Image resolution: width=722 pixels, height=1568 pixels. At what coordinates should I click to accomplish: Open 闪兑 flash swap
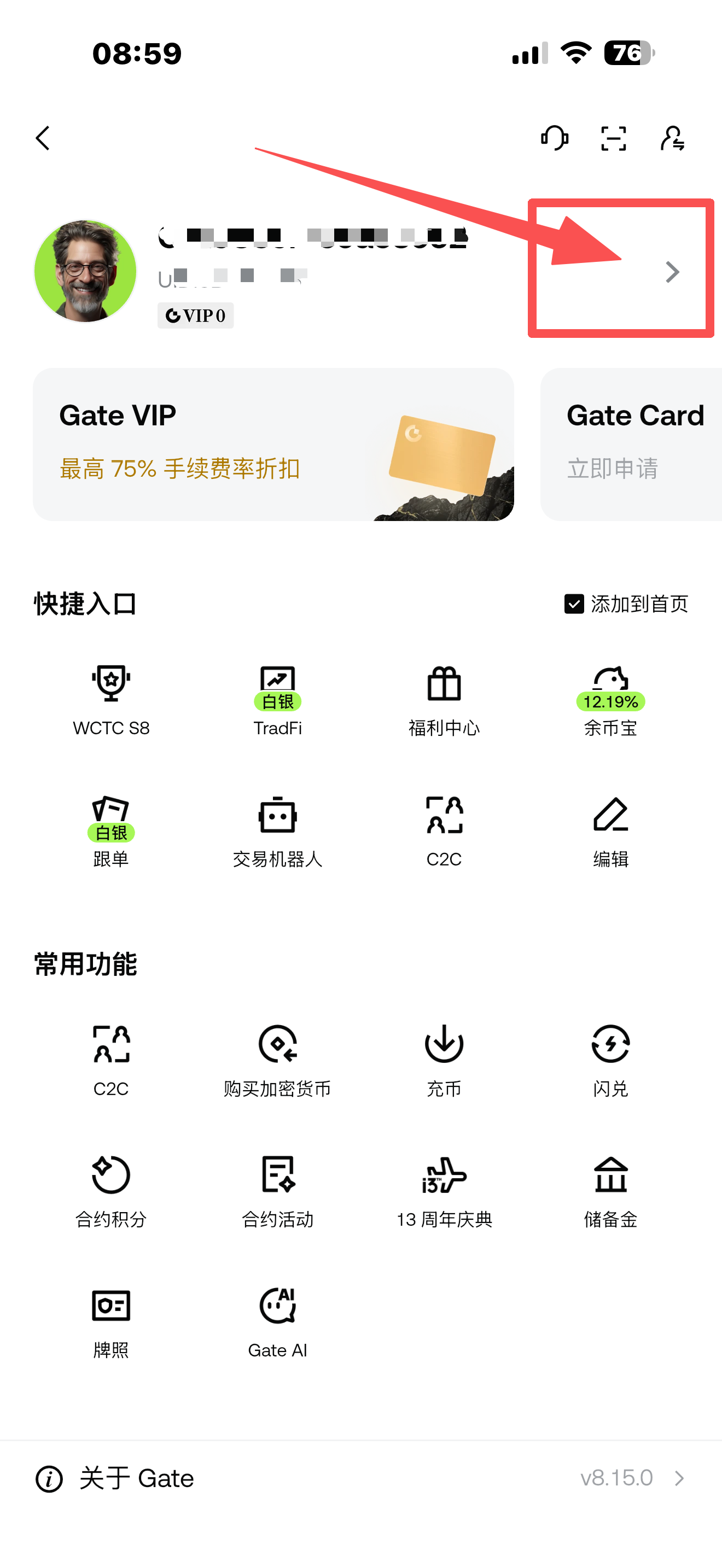coord(610,1060)
